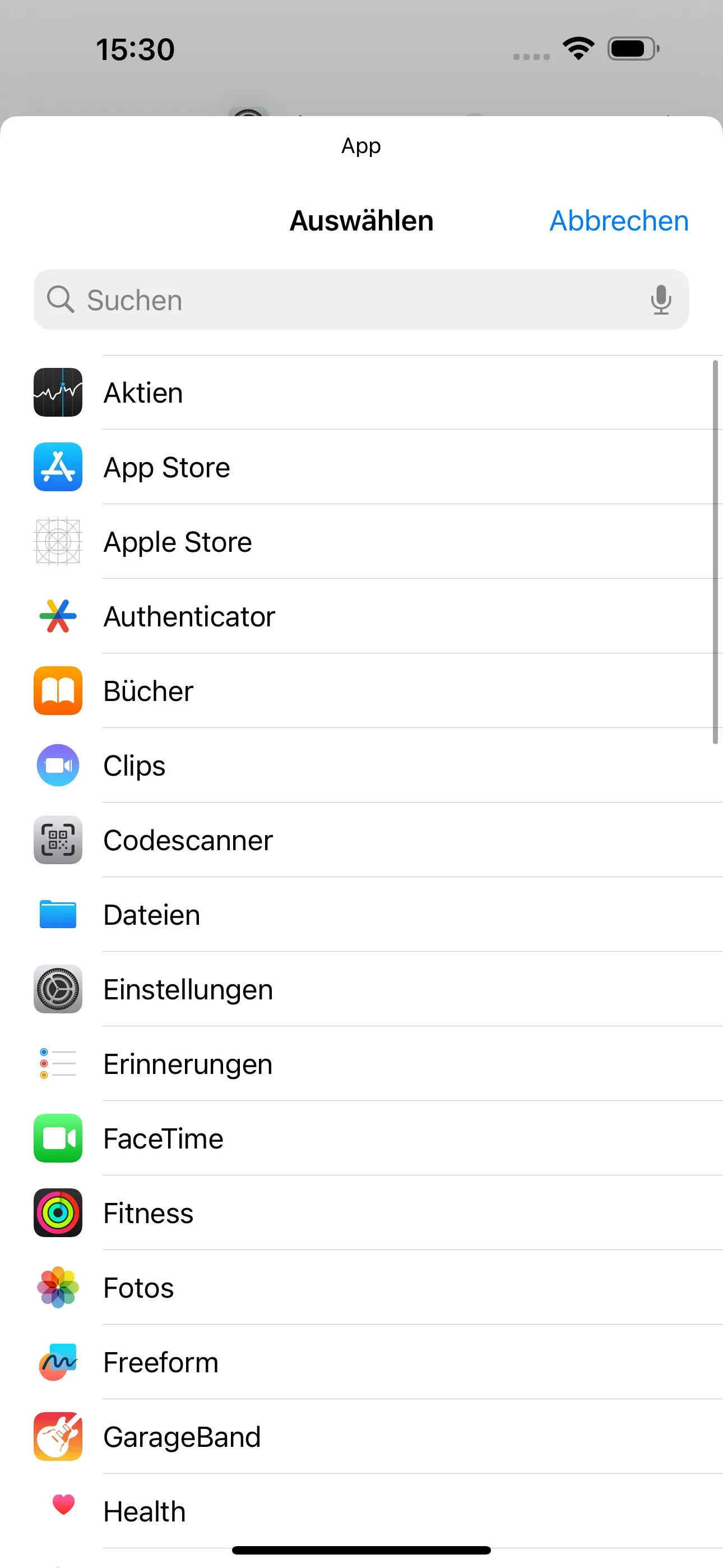Pick the Freeform app
723x1568 pixels.
[361, 1362]
